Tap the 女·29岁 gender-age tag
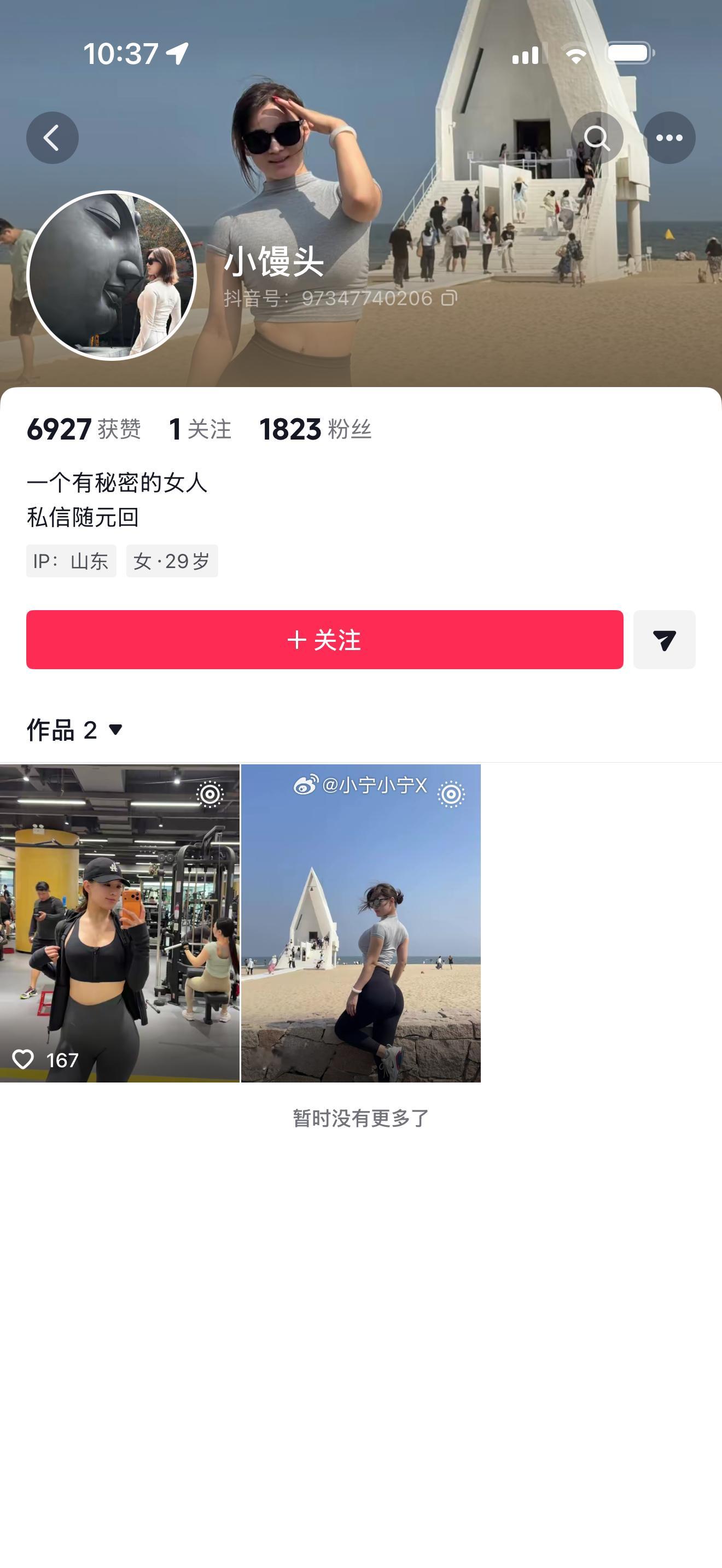 point(172,560)
